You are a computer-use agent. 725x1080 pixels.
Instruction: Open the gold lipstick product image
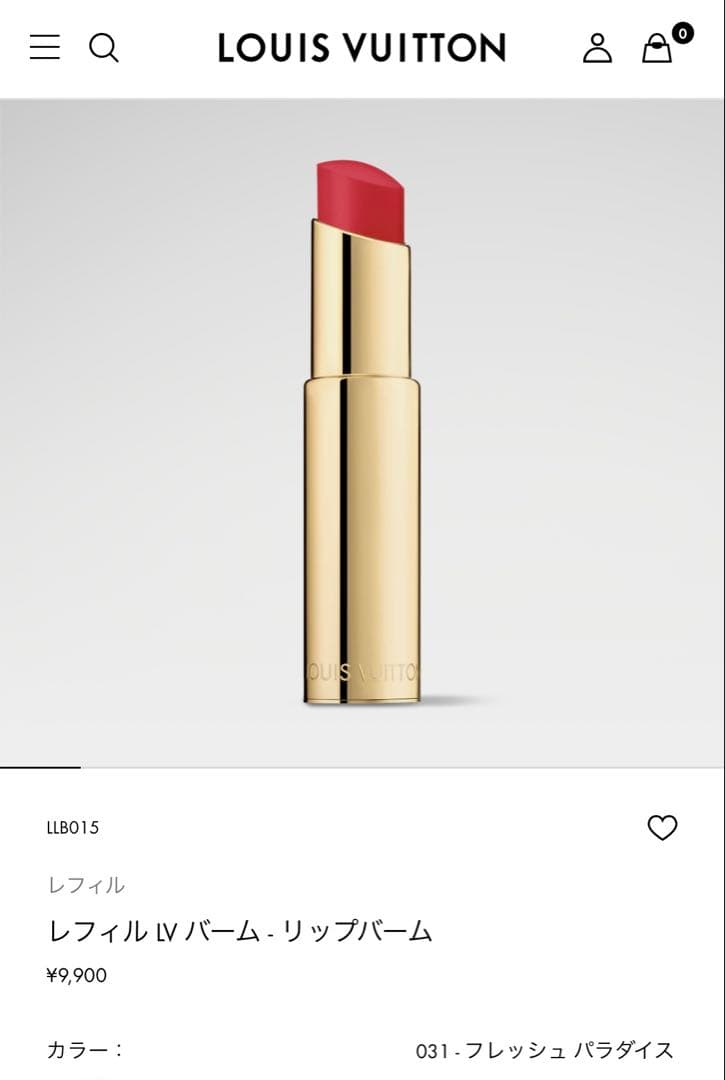coord(362,432)
